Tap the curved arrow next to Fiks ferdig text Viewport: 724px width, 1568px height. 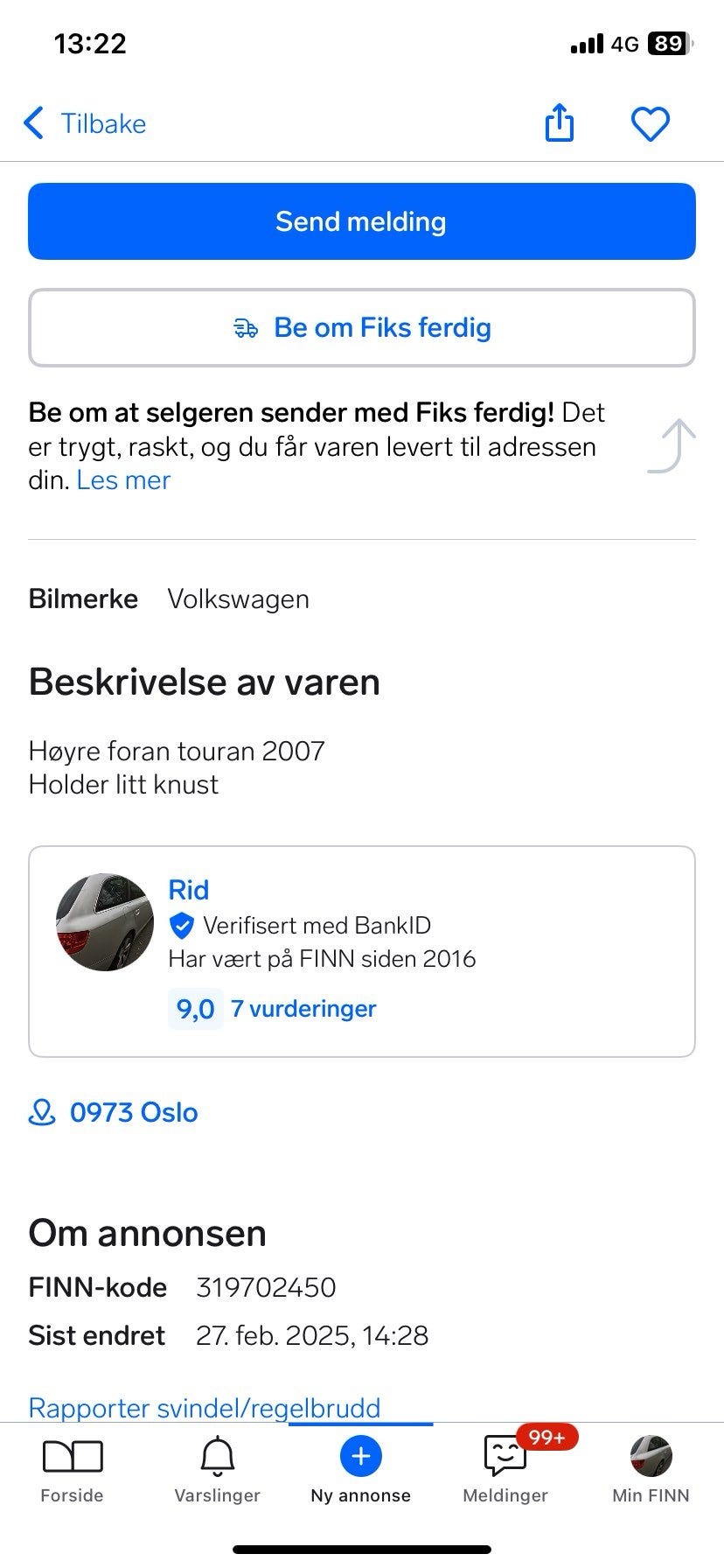674,446
